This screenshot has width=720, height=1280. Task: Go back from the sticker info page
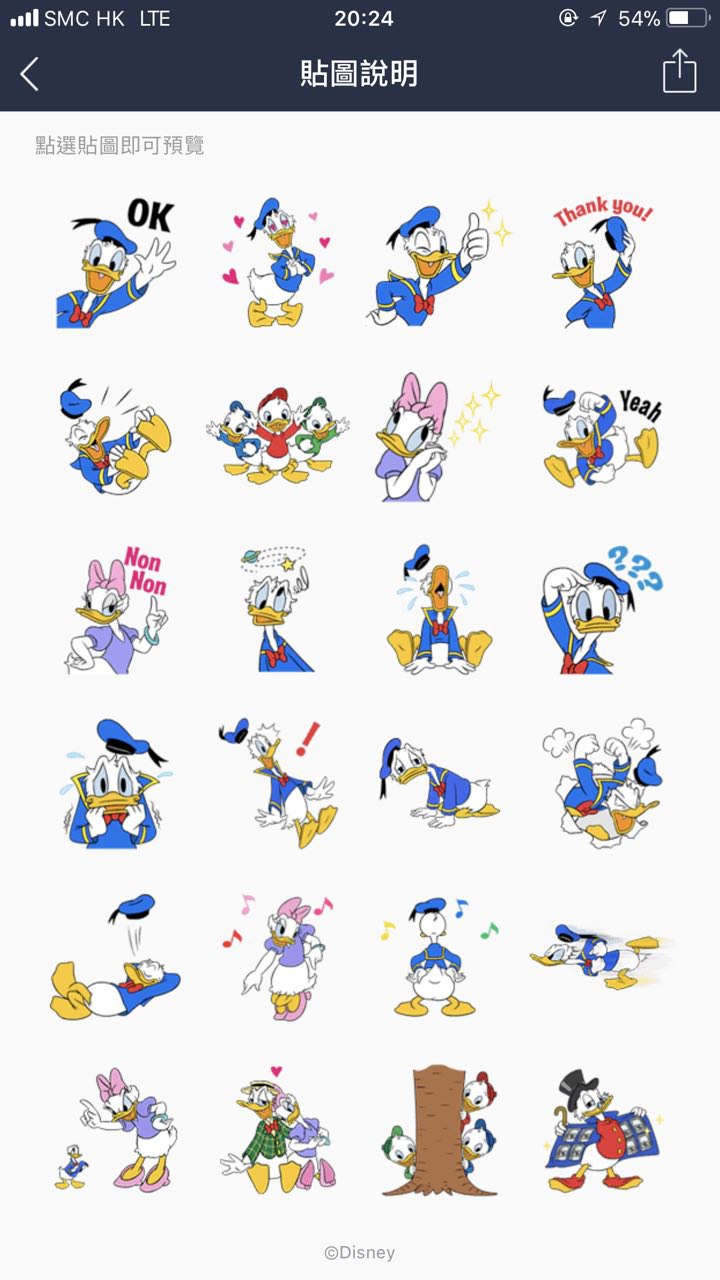point(30,74)
